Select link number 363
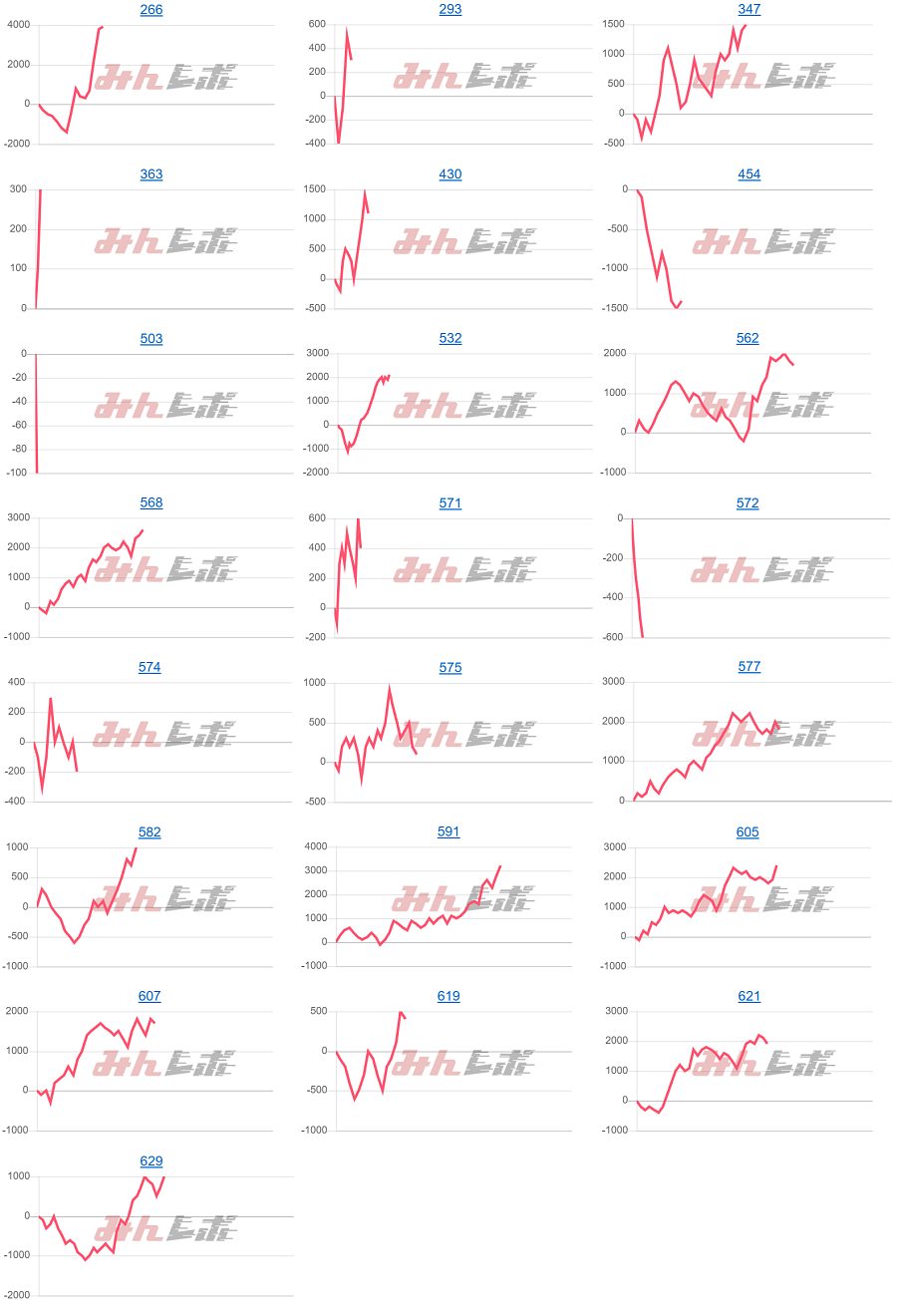The width and height of the screenshot is (897, 1316). pyautogui.click(x=151, y=174)
